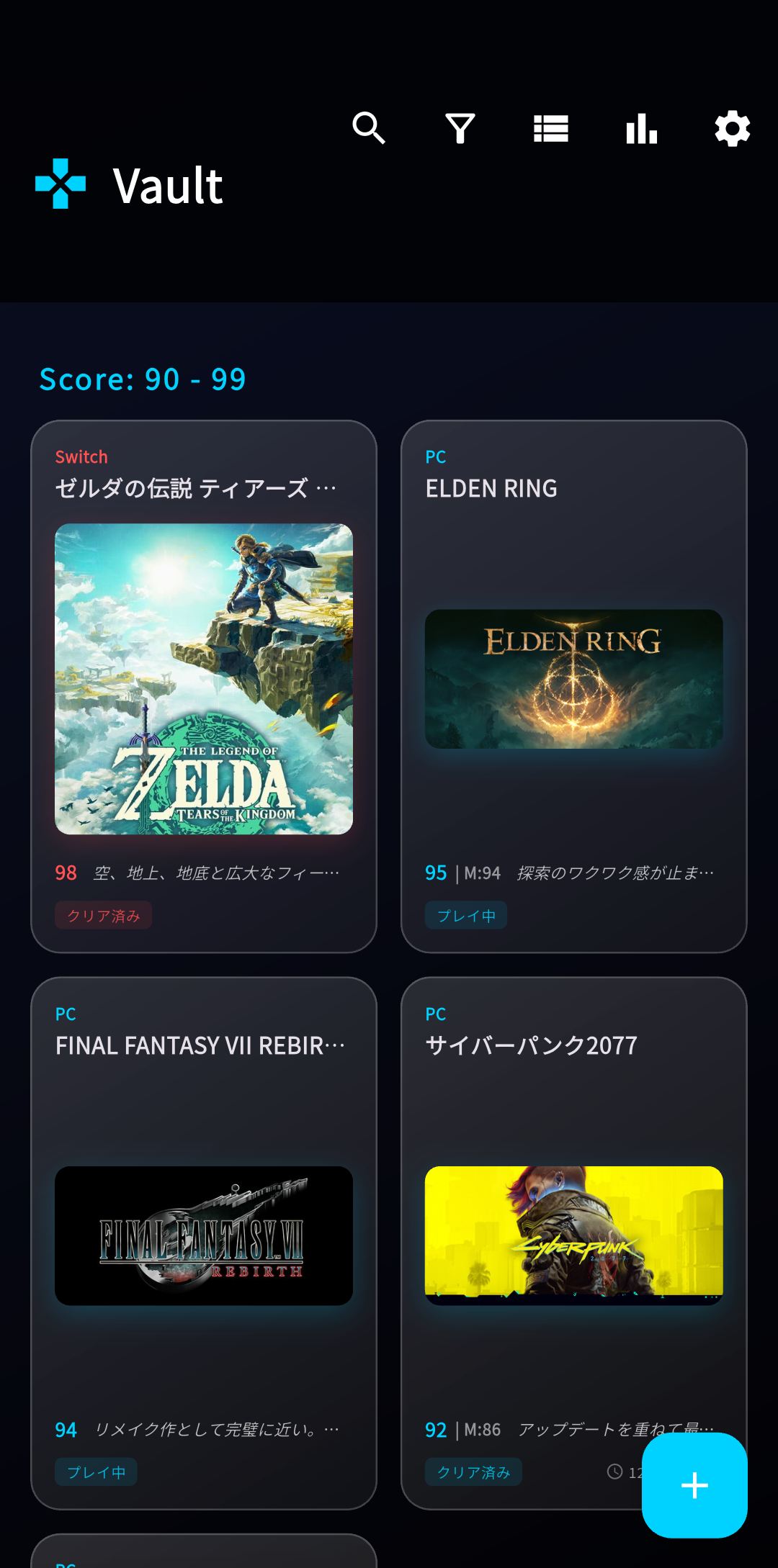Image resolution: width=778 pixels, height=1568 pixels.
Task: Open the statistics bar-chart icon
Action: point(641,128)
